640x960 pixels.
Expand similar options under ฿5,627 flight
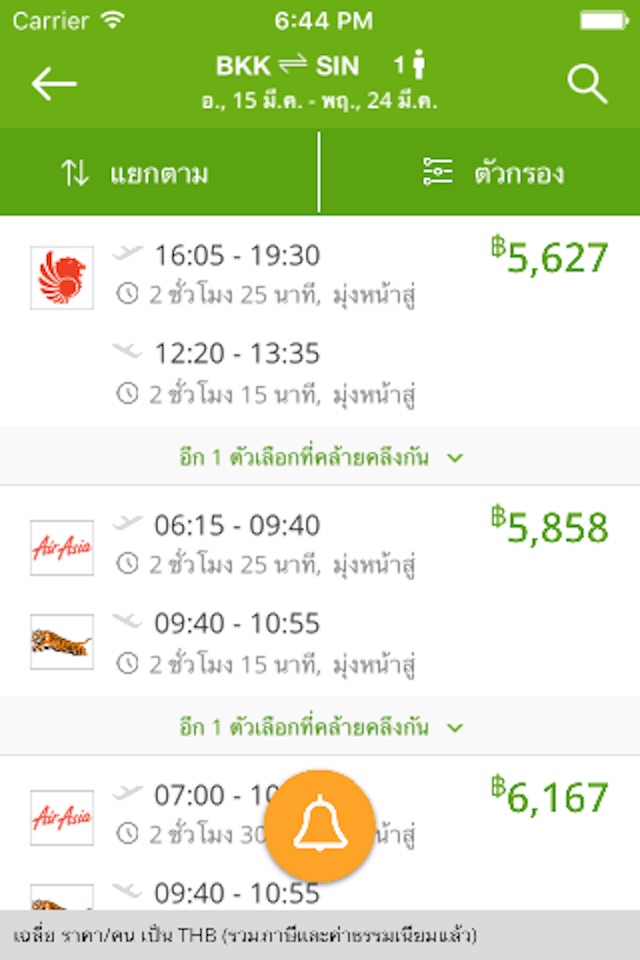point(320,458)
